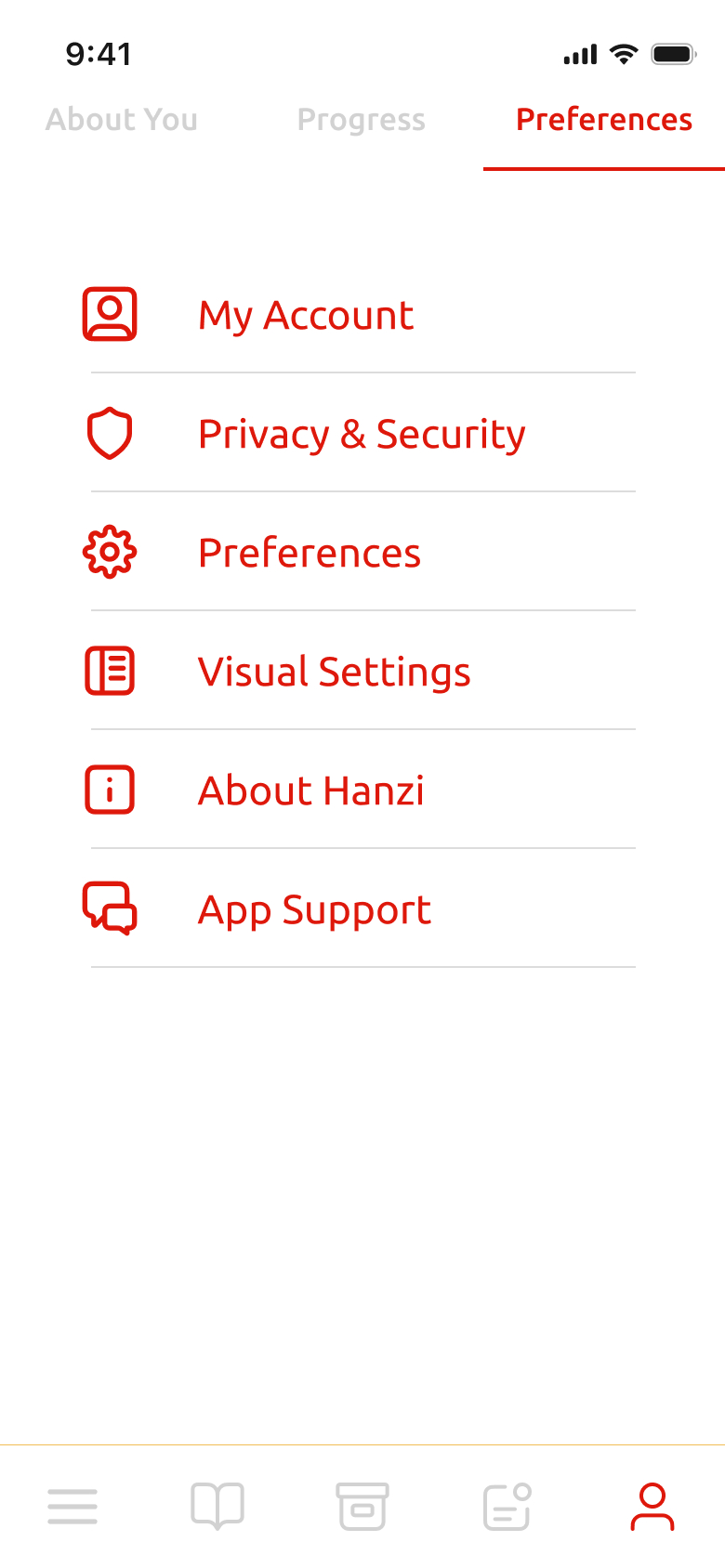Viewport: 725px width, 1568px height.
Task: Open the Progress tab
Action: point(361,120)
